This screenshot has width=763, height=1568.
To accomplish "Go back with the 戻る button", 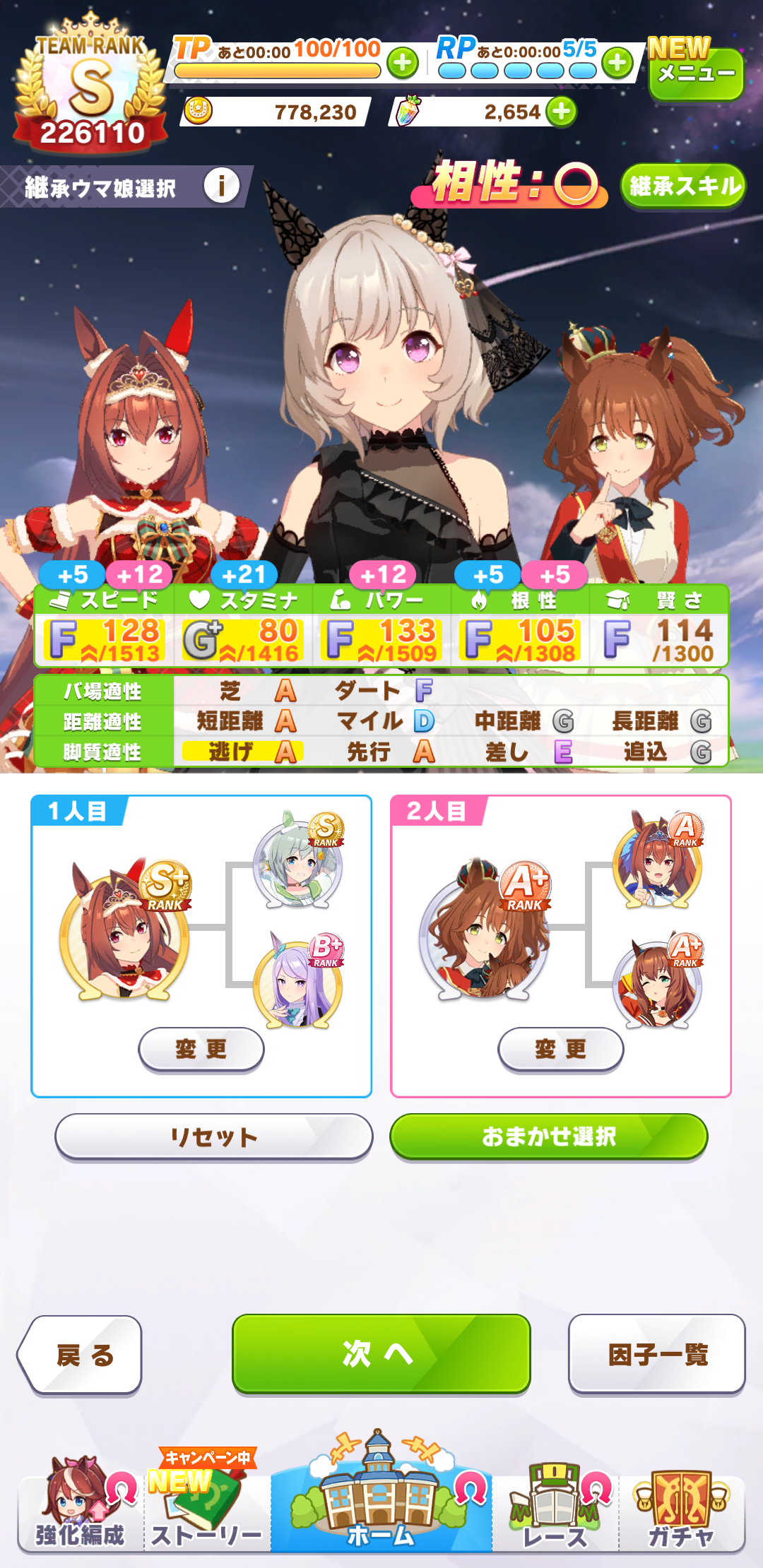I will coord(81,1355).
